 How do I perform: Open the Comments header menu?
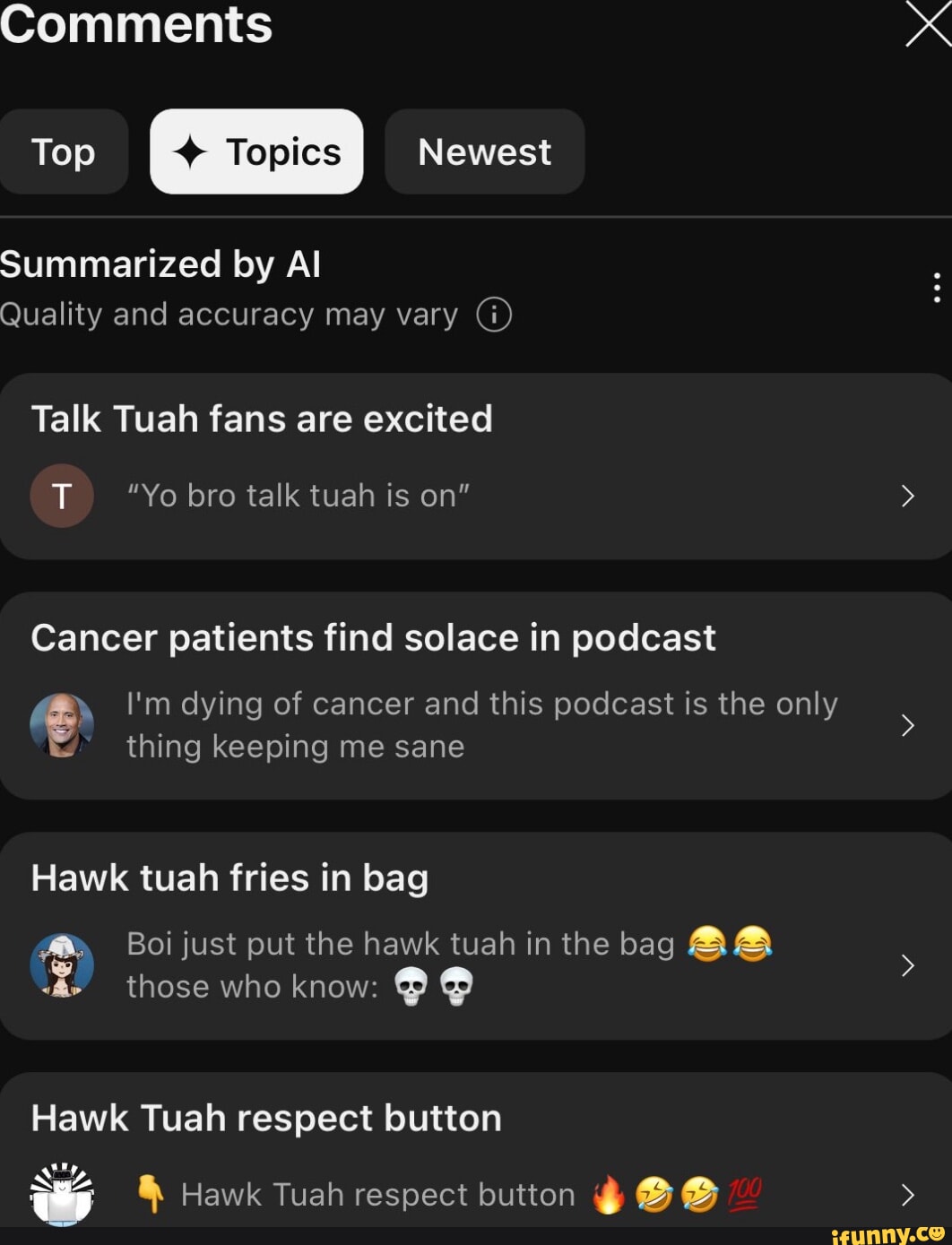click(136, 24)
